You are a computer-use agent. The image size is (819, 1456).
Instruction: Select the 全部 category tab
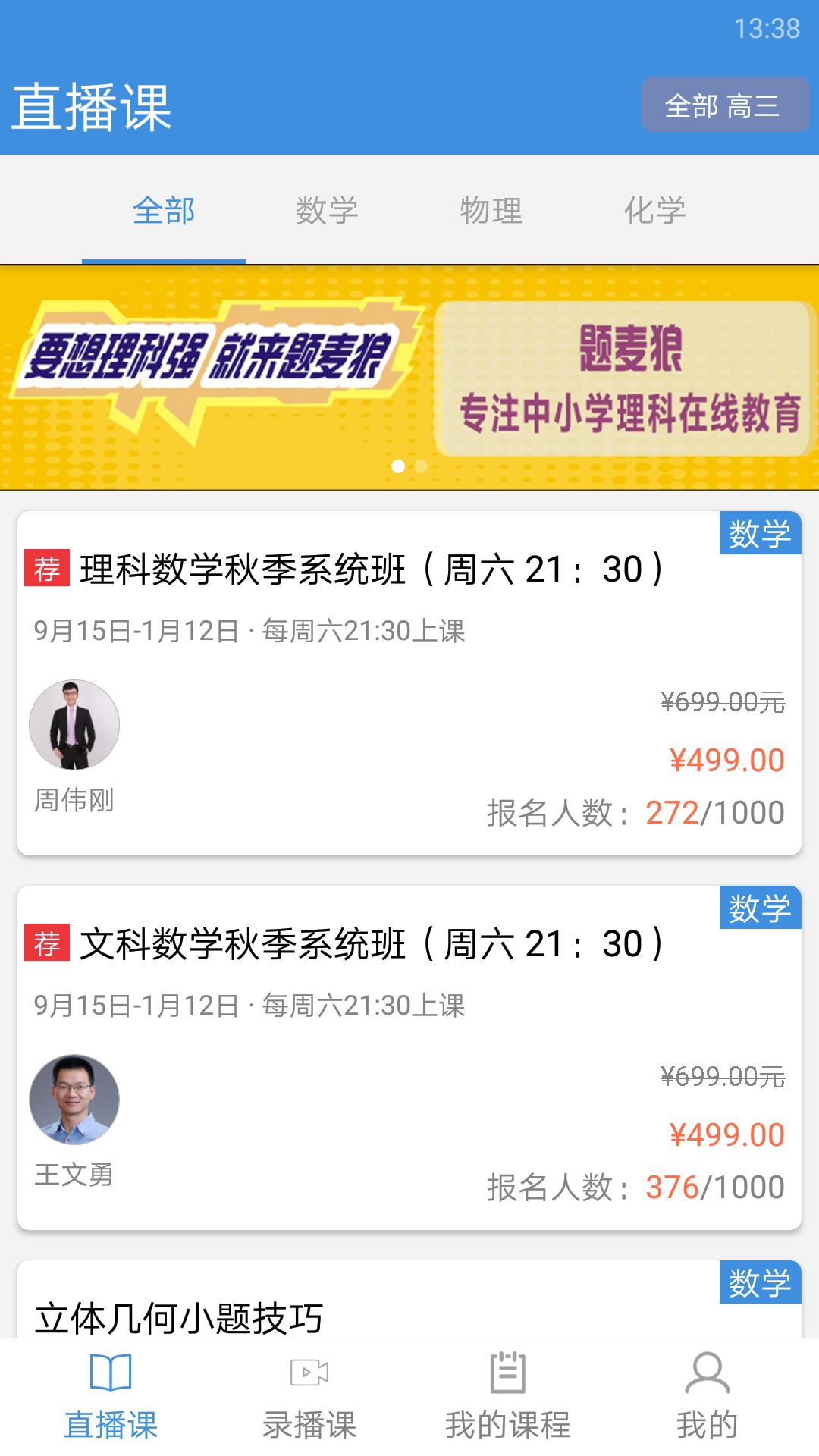(162, 212)
